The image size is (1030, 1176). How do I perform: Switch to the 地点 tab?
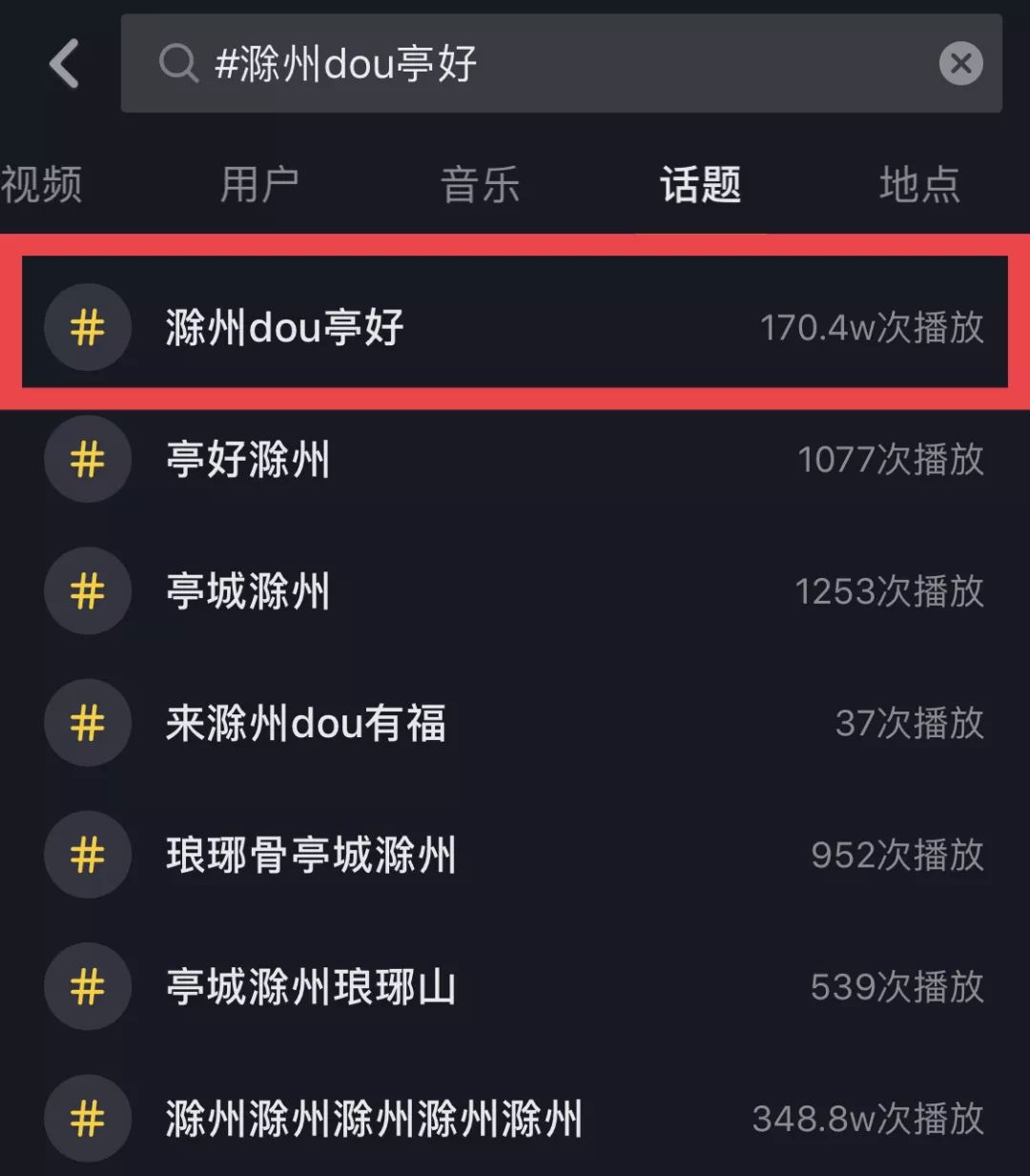coord(918,184)
